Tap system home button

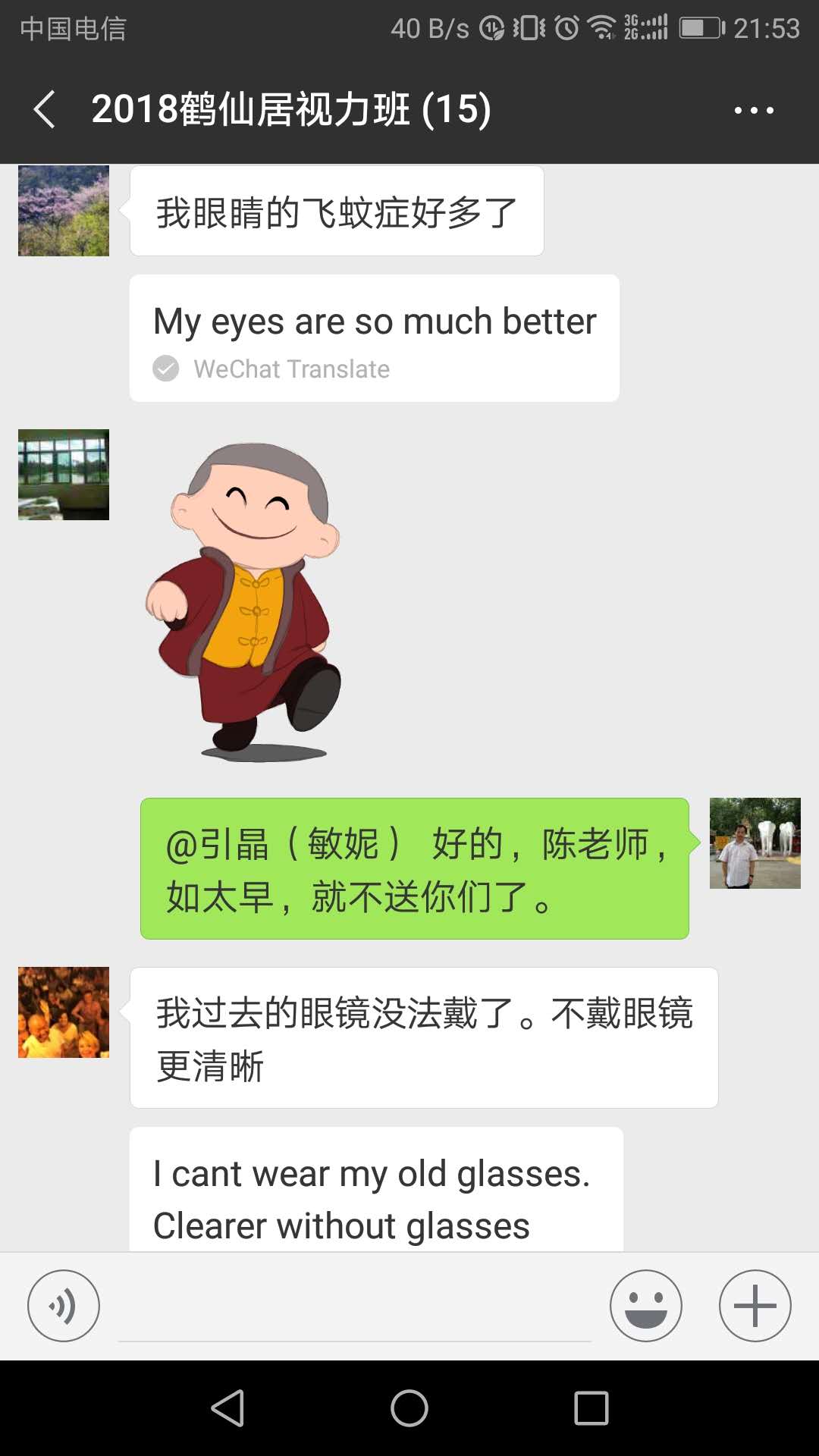pos(409,1409)
